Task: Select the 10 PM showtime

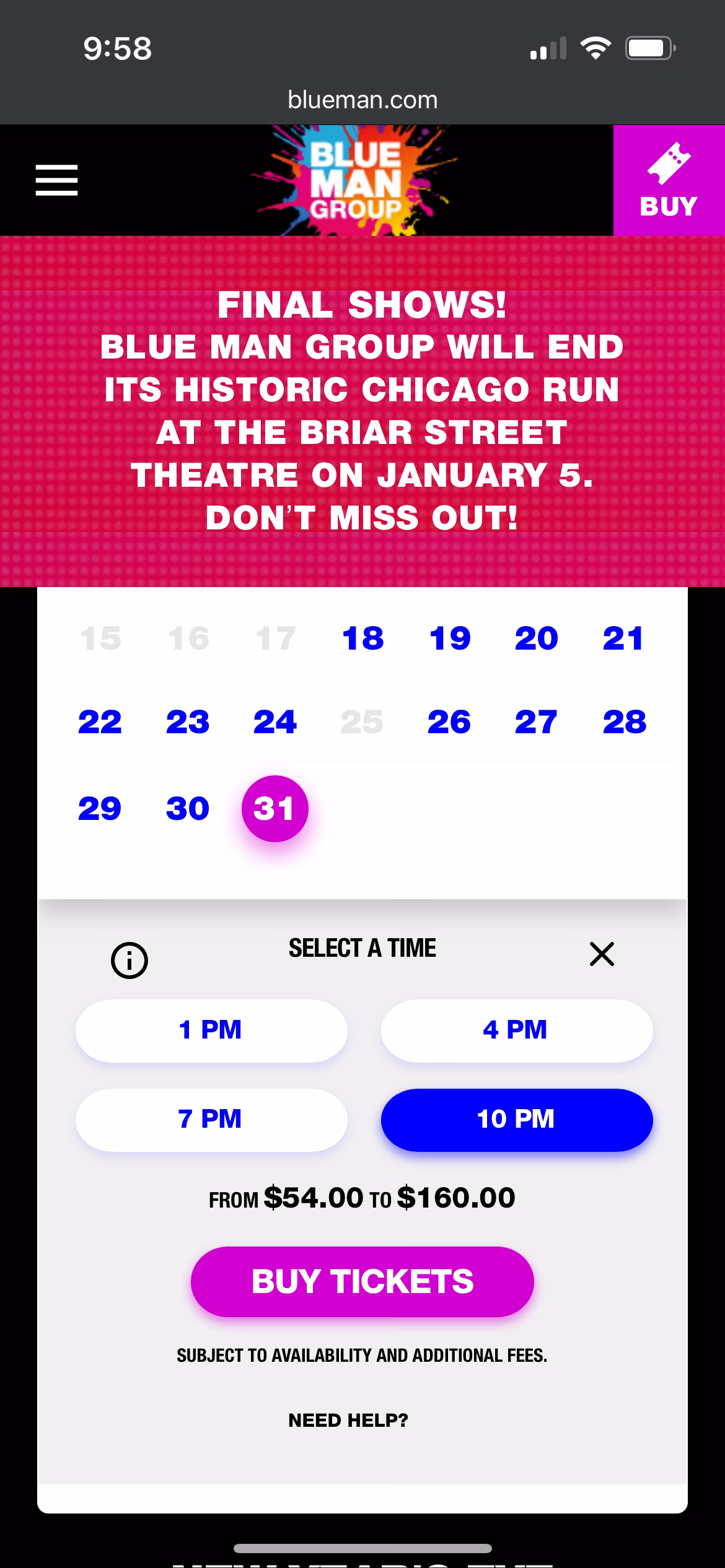Action: pos(516,1120)
